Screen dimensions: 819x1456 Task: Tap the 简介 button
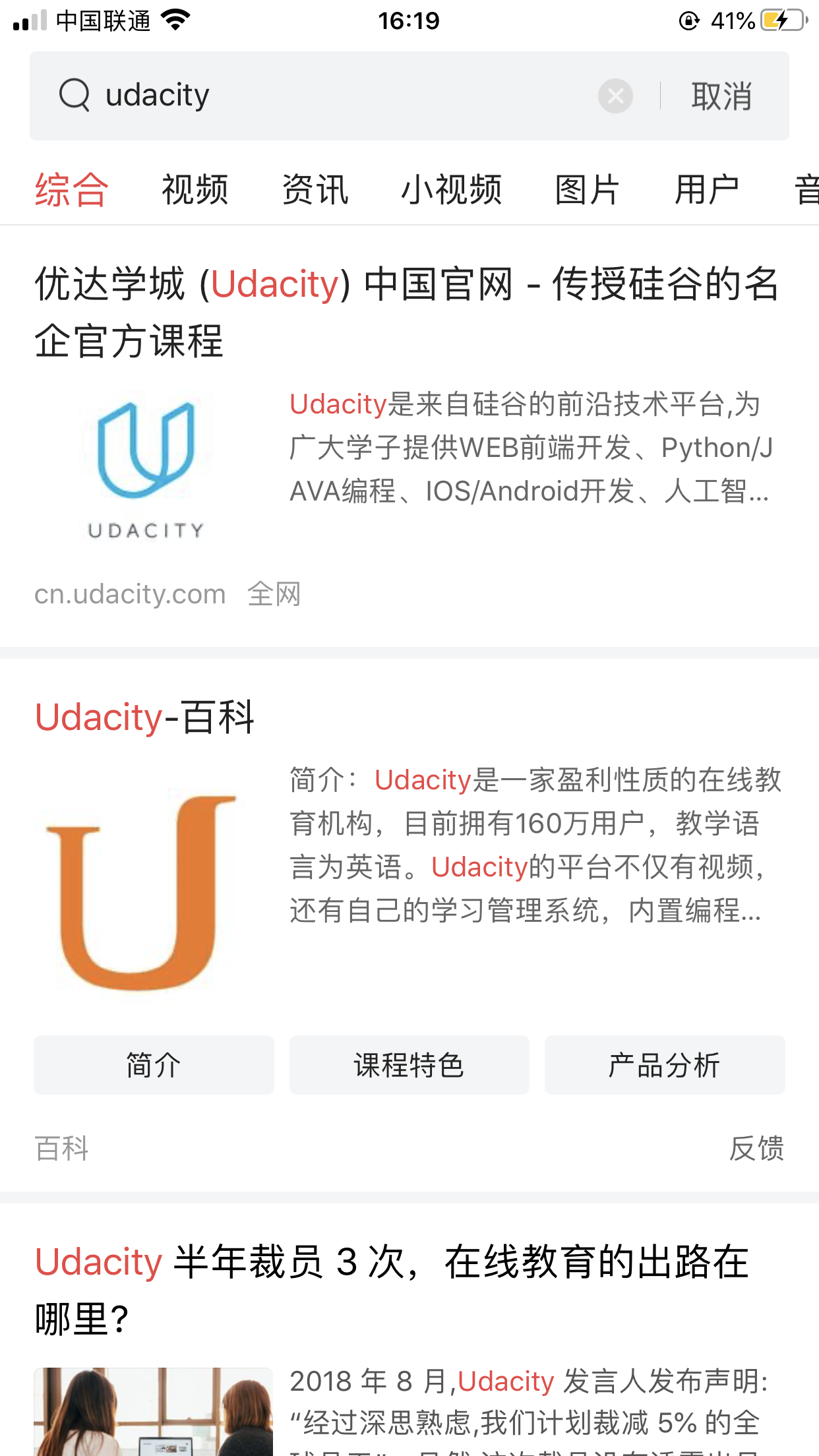tap(154, 1065)
